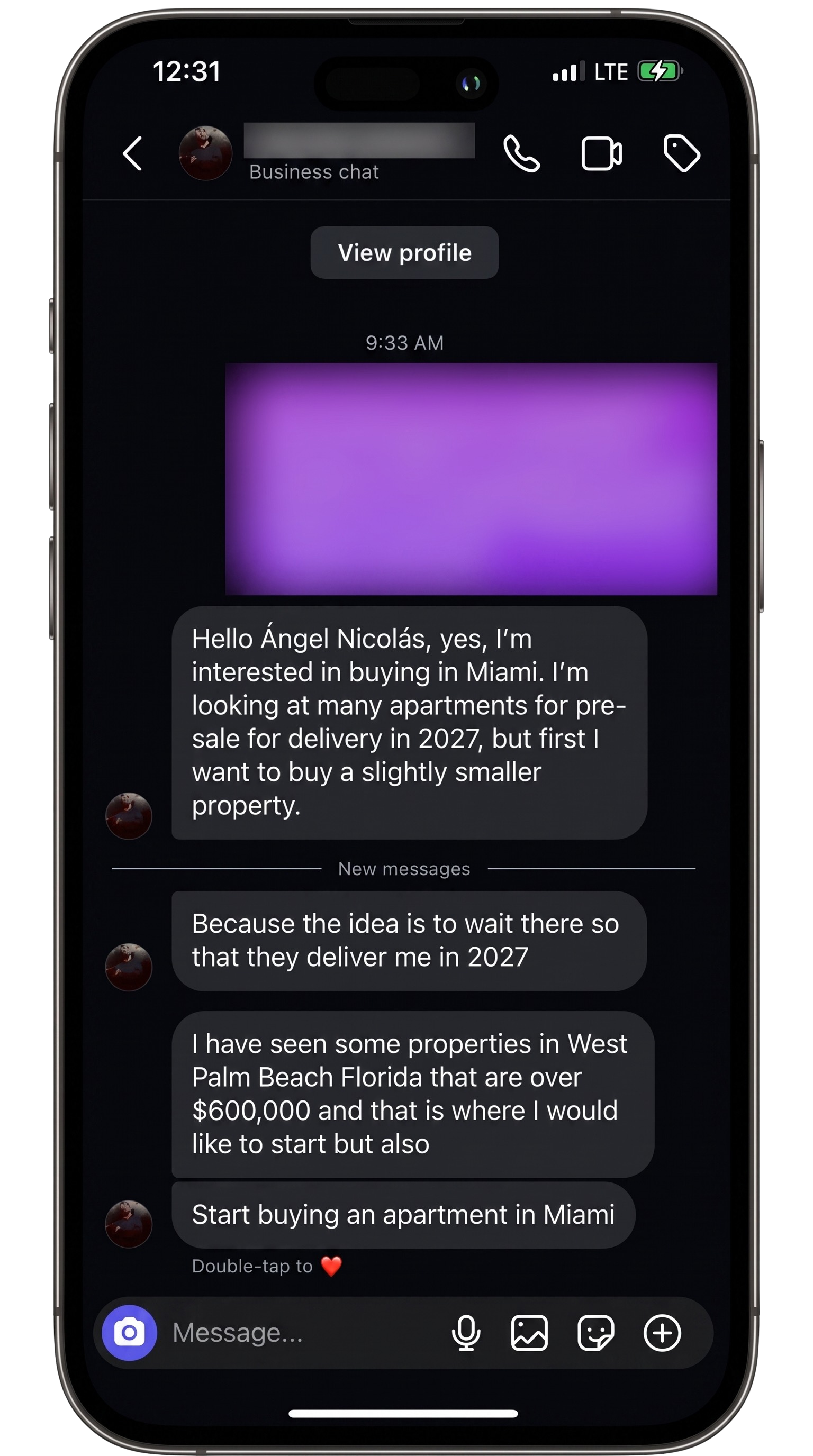Open the photo gallery picker
This screenshot has width=813, height=1456.
[529, 1333]
